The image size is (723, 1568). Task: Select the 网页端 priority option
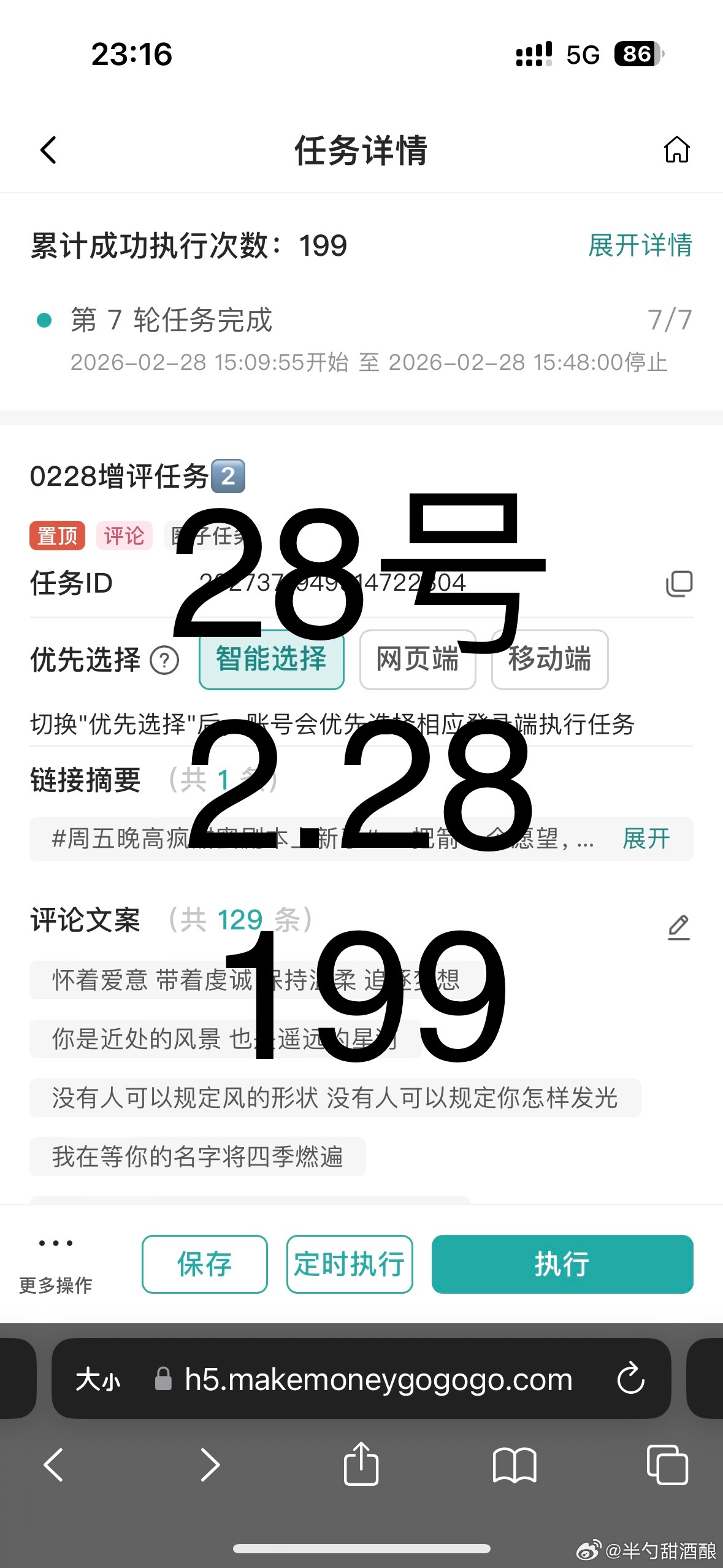(x=418, y=660)
